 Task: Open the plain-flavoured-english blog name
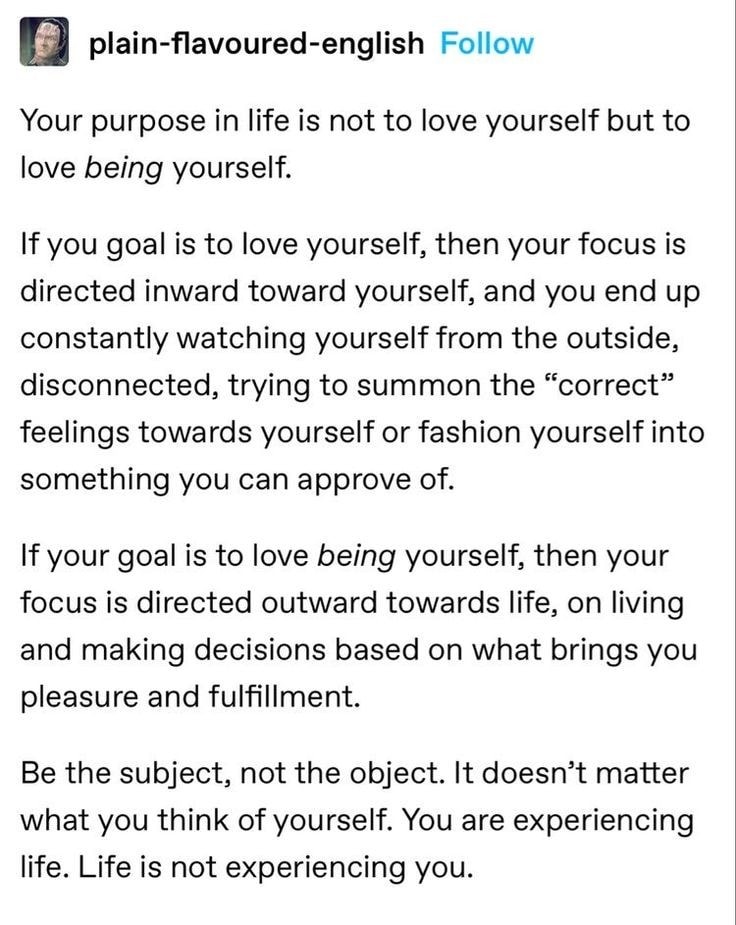click(256, 45)
